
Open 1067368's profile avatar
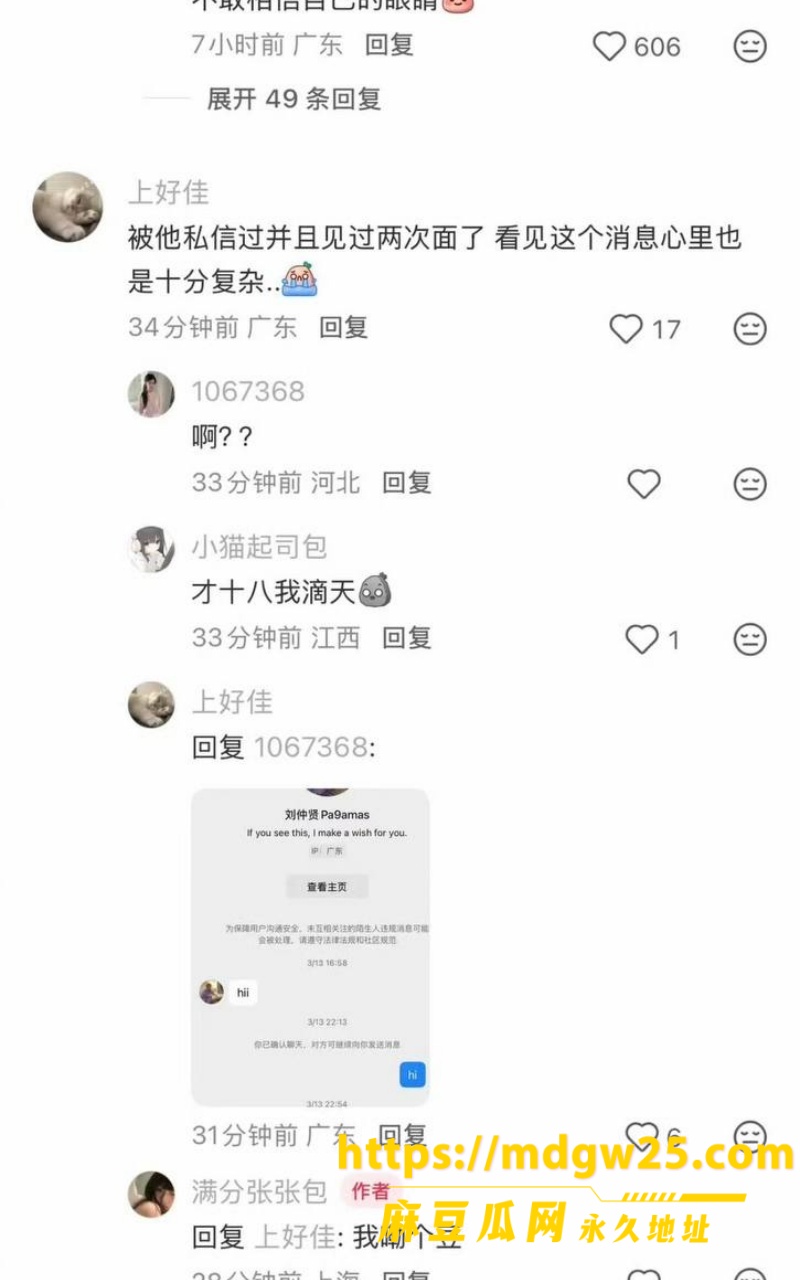[x=151, y=394]
